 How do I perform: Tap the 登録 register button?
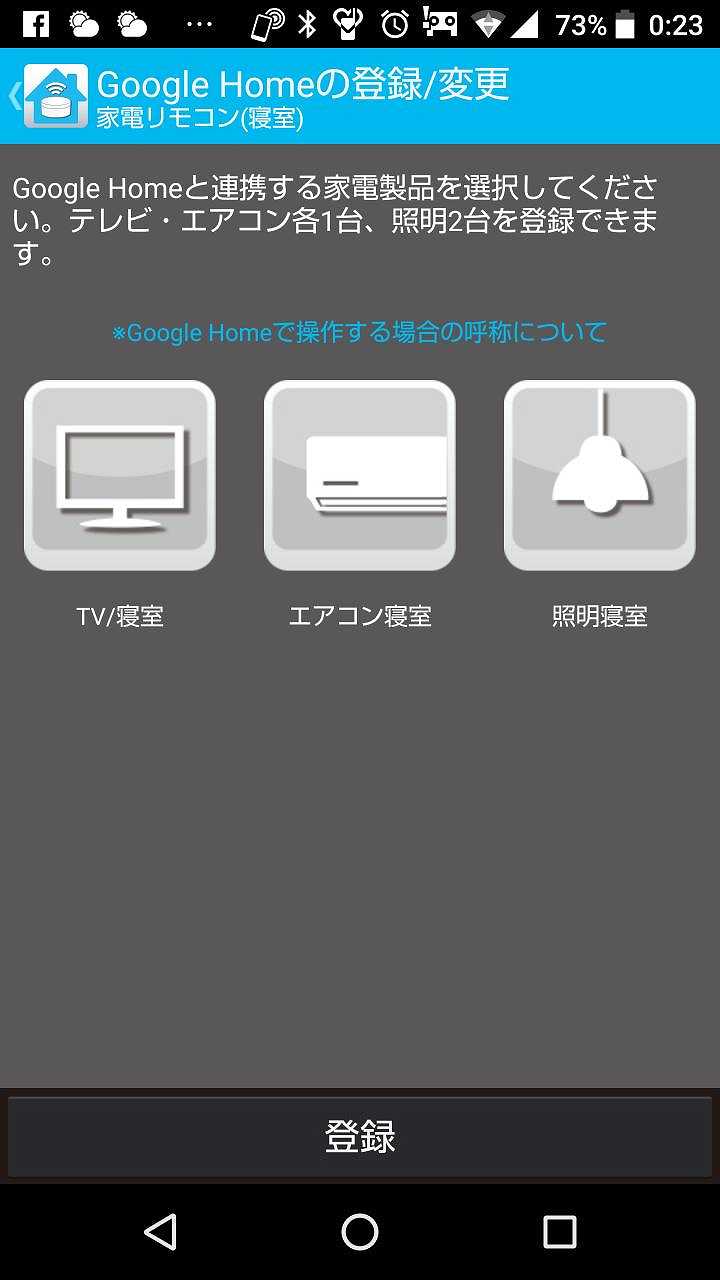coord(360,1137)
